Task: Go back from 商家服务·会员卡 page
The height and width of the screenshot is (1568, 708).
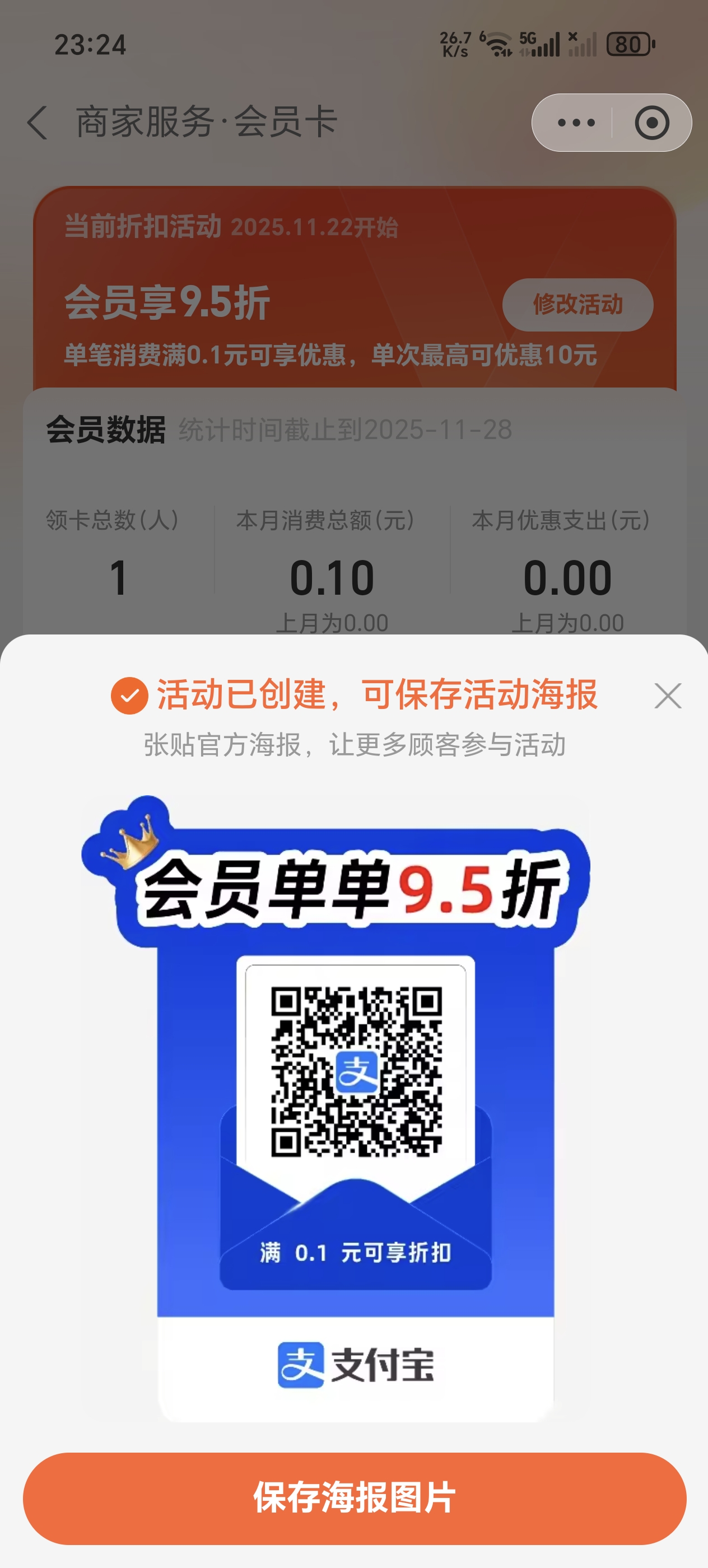Action: point(38,122)
